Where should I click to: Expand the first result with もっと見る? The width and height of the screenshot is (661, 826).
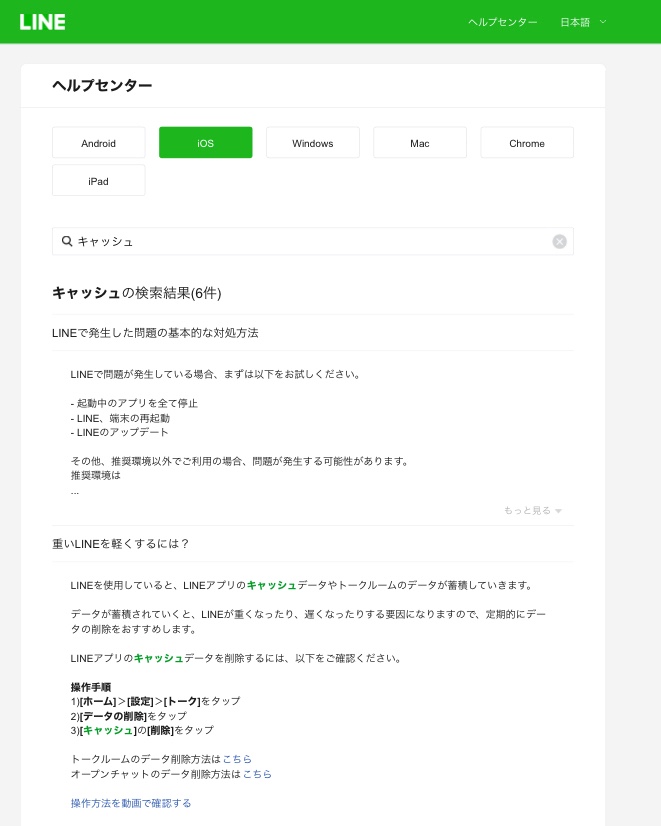[532, 510]
